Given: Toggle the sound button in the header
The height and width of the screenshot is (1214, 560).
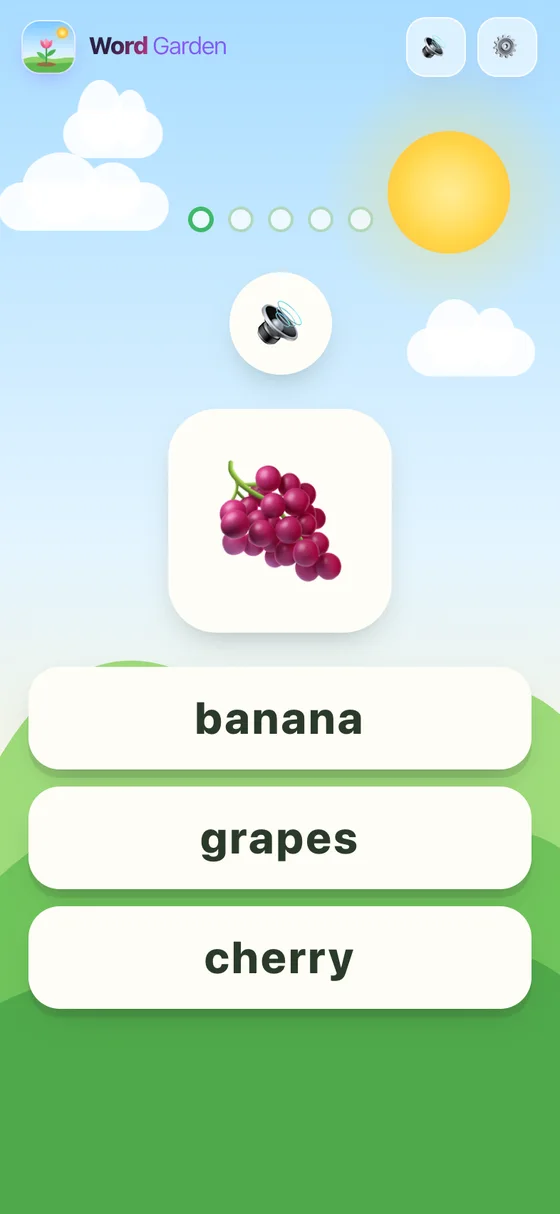Looking at the screenshot, I should [435, 47].
